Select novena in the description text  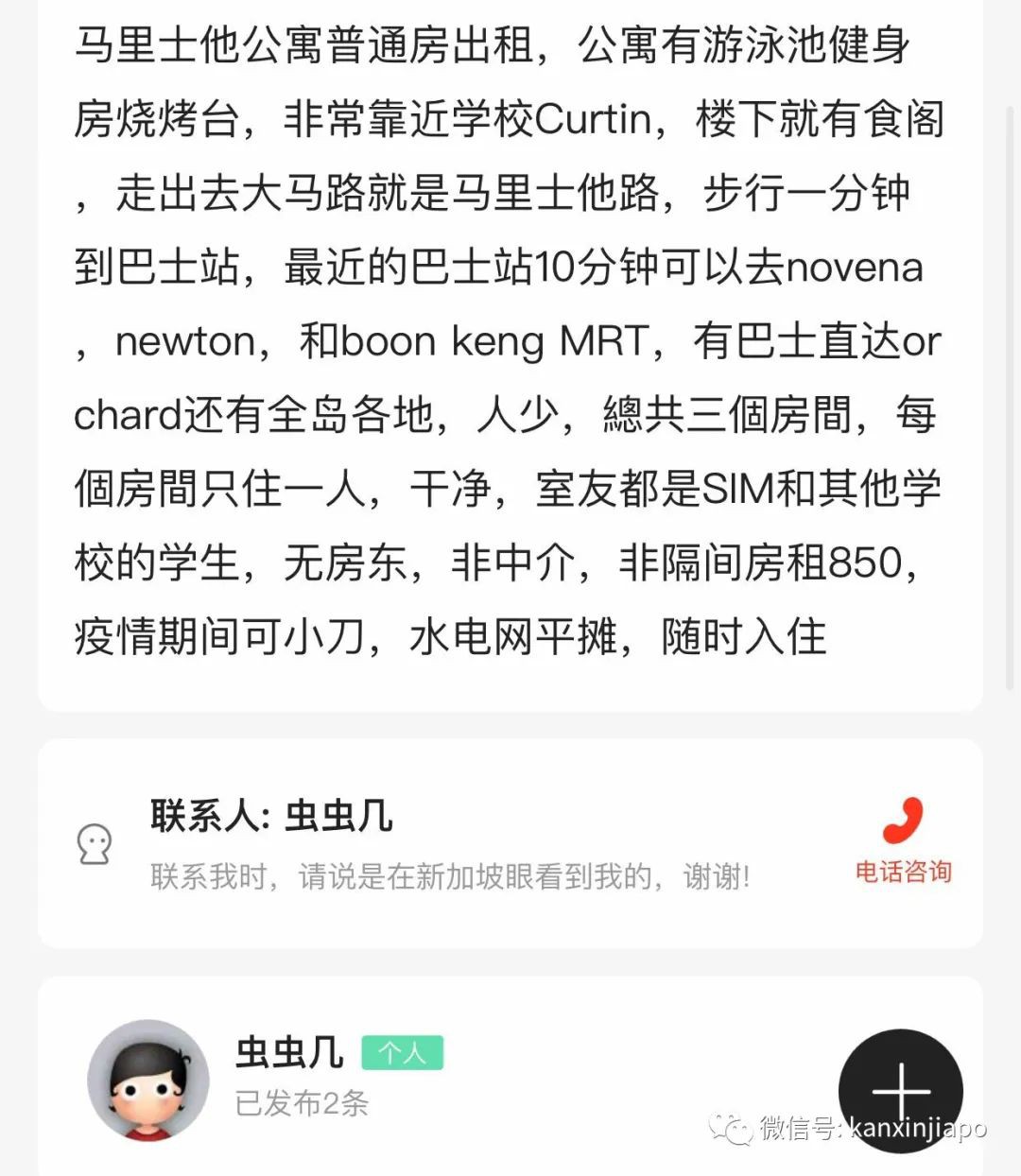pos(856,268)
